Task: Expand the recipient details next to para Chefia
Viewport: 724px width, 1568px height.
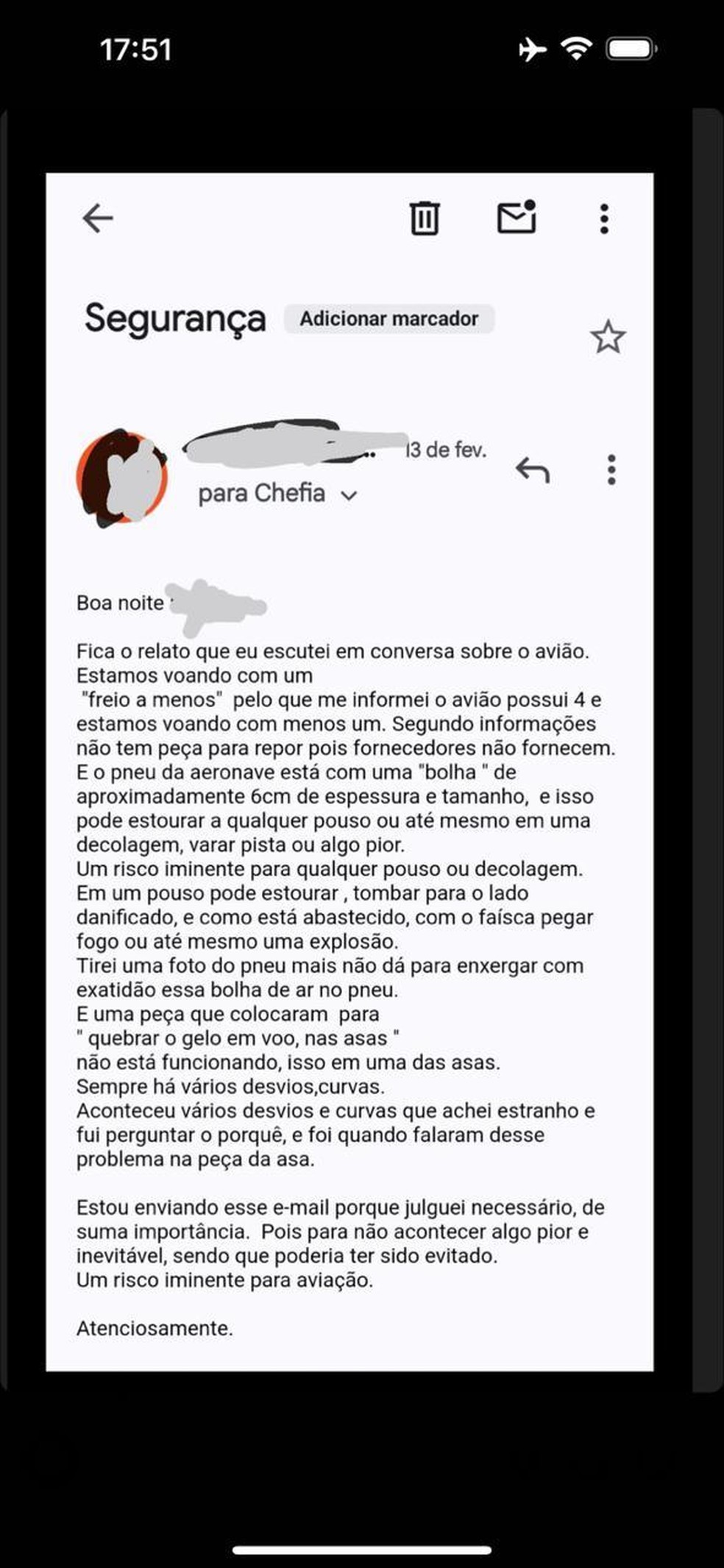Action: point(349,495)
